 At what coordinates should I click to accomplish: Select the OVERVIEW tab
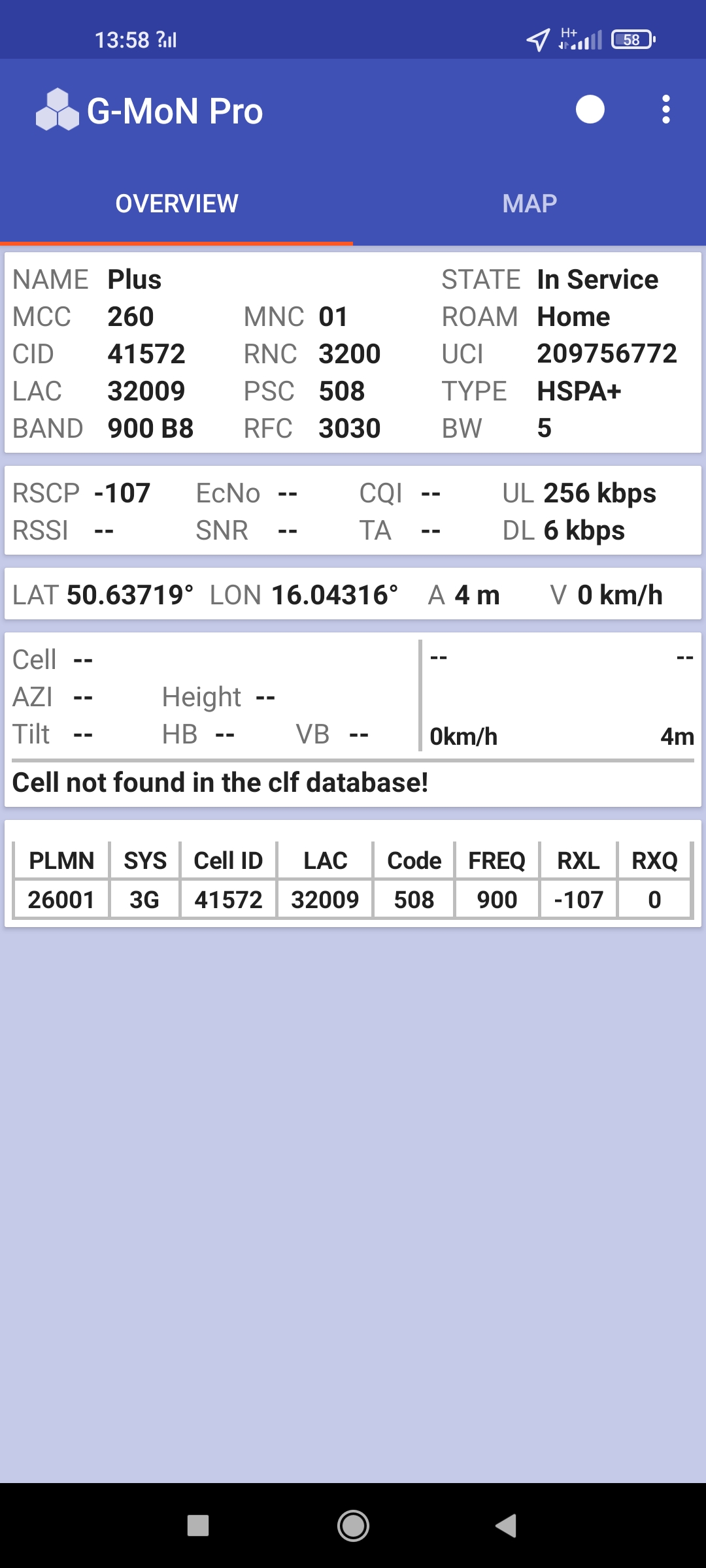click(x=176, y=204)
